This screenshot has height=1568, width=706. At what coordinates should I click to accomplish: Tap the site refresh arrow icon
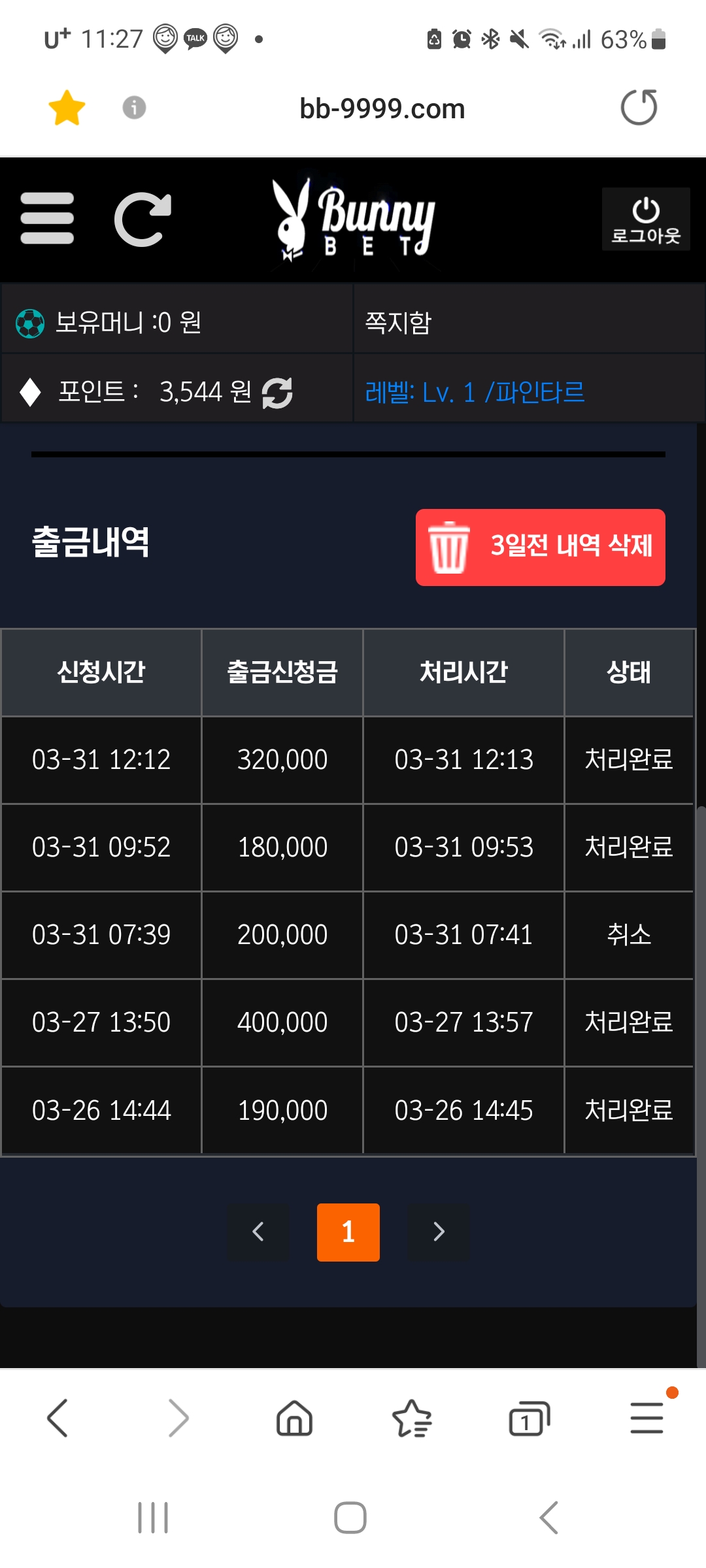pyautogui.click(x=143, y=220)
